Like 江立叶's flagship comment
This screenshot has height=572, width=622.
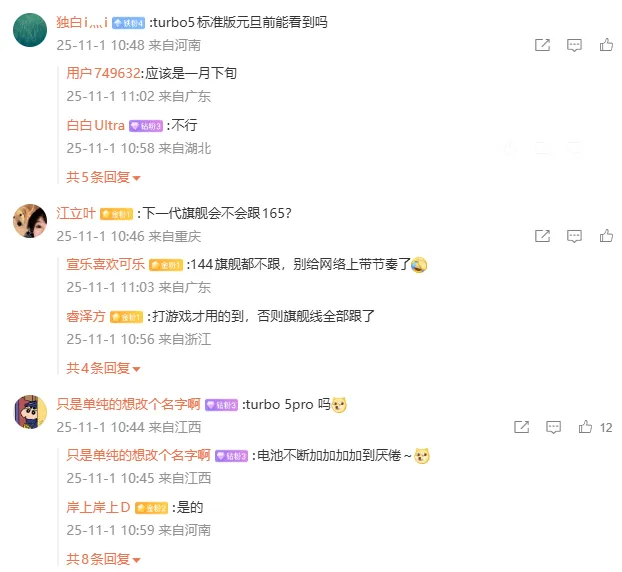tap(606, 237)
